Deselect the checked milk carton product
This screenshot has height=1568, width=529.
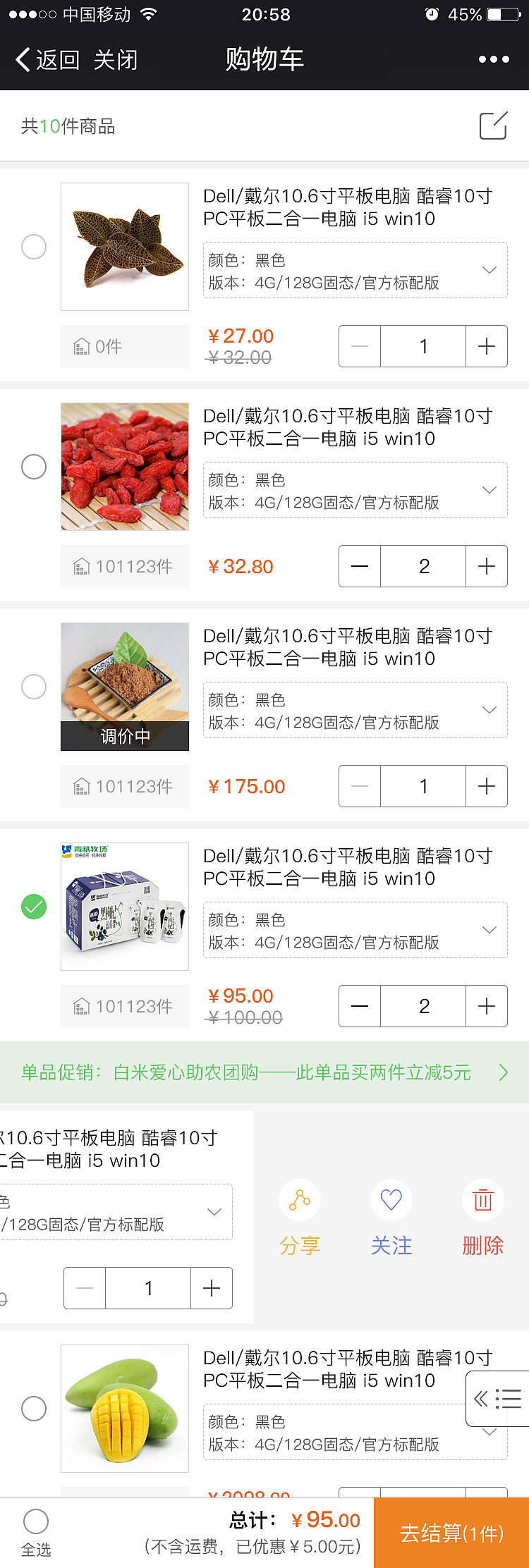click(x=34, y=907)
